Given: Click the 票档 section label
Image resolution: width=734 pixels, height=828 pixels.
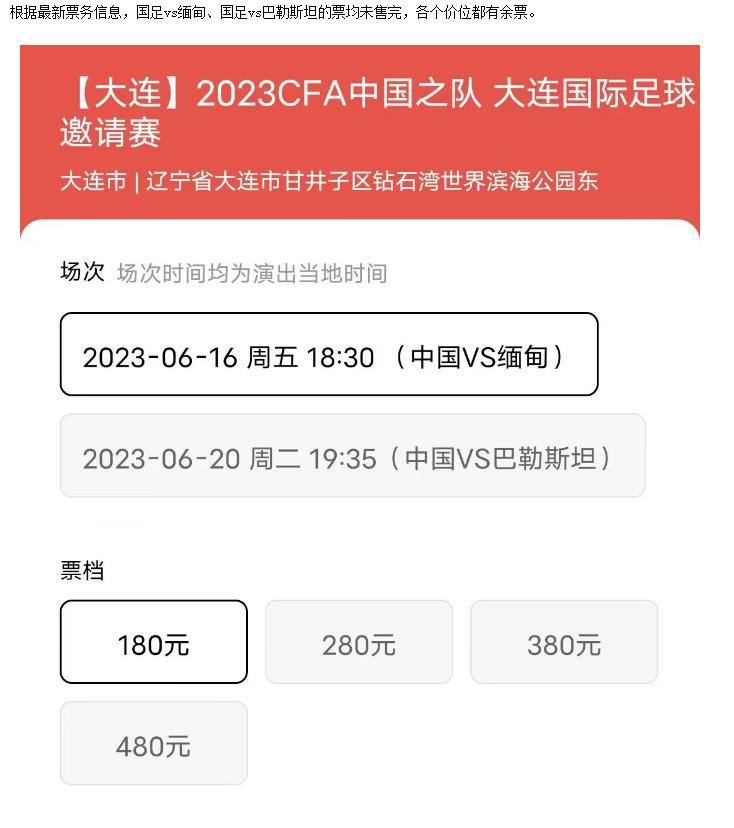Looking at the screenshot, I should tap(82, 570).
